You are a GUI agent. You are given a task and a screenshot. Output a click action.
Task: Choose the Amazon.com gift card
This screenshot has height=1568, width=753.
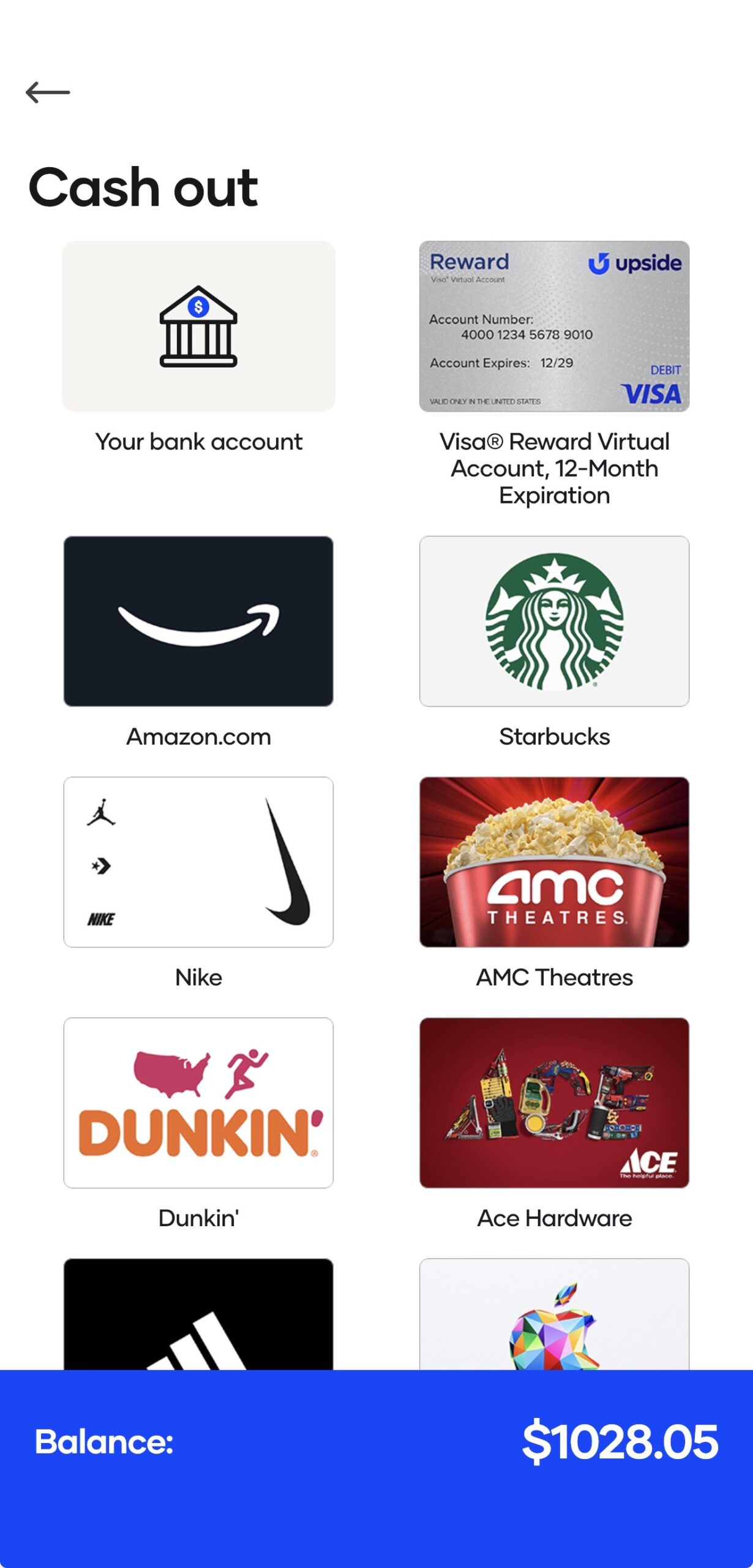pyautogui.click(x=198, y=621)
